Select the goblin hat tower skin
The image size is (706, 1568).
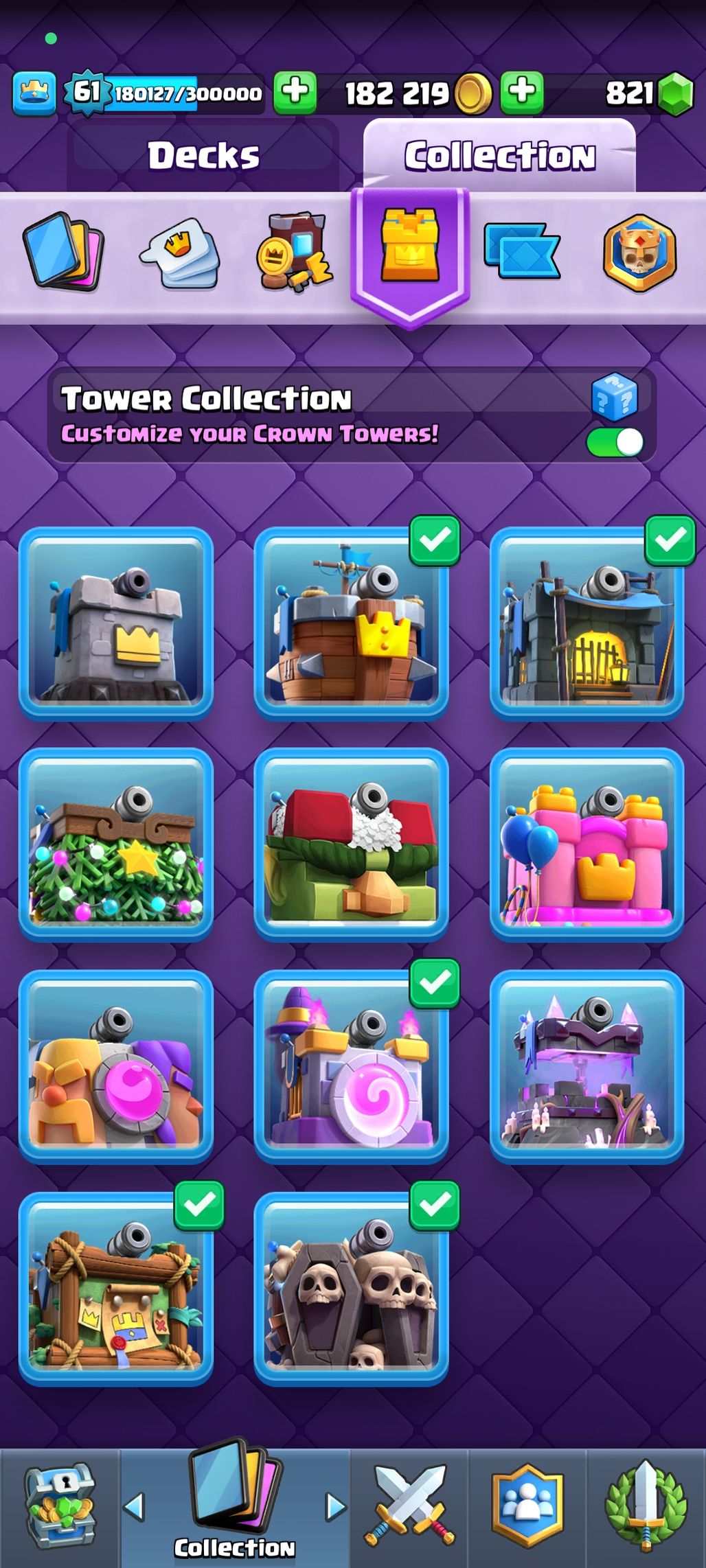(351, 844)
